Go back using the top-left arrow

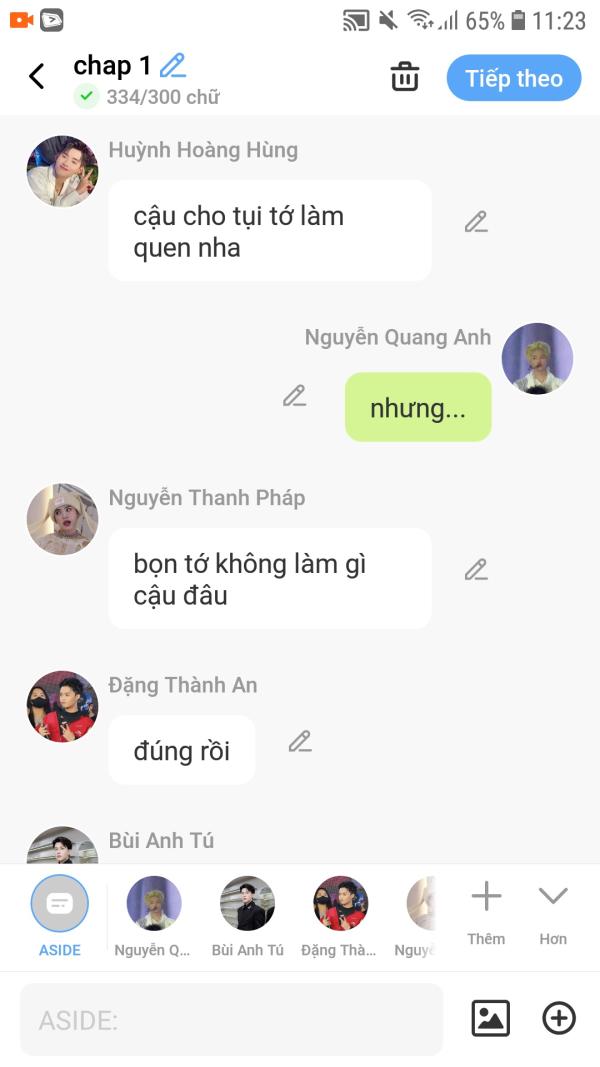point(37,76)
